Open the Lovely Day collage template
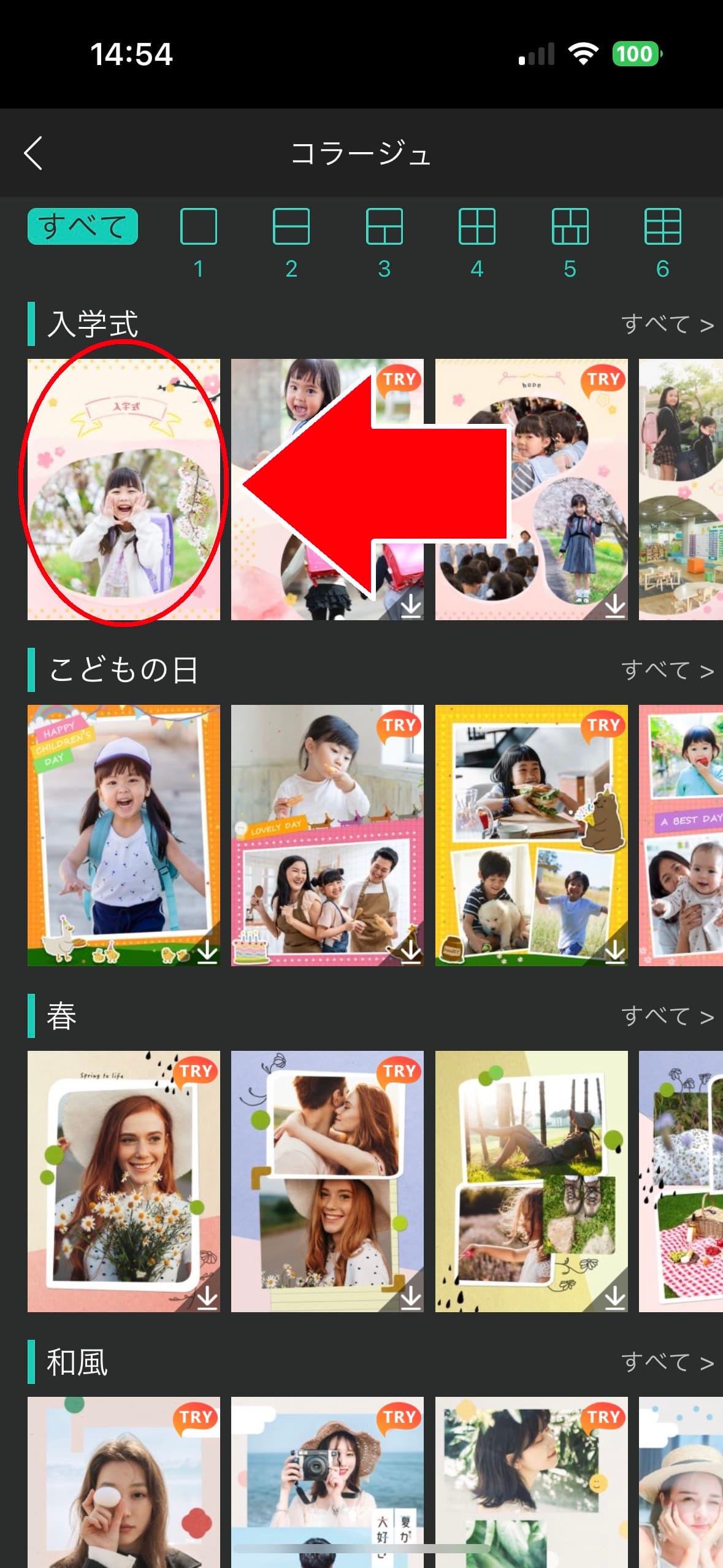Screen dimensions: 723x1568 point(327,835)
